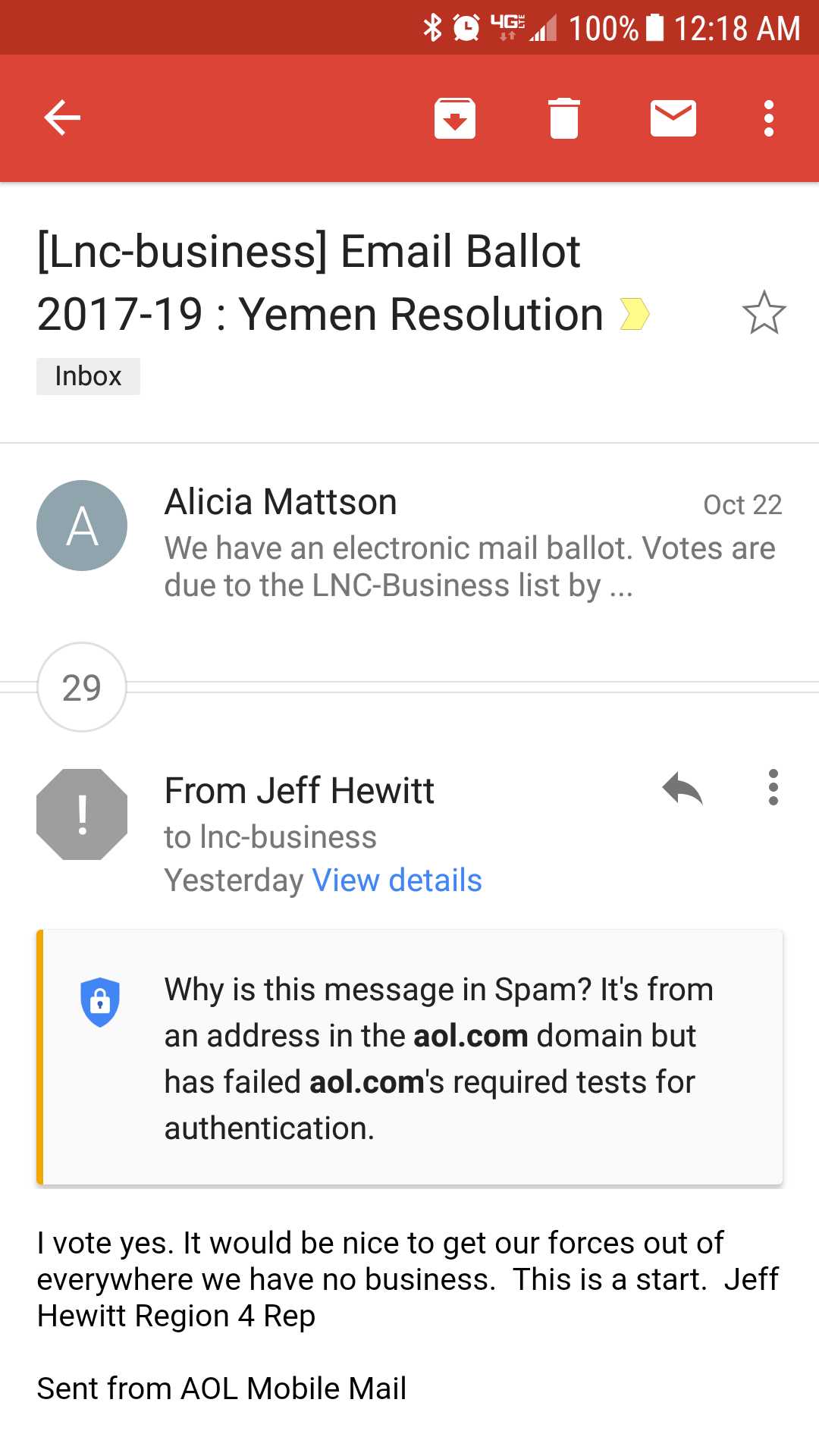Open the top bar overflow menu

click(x=769, y=118)
